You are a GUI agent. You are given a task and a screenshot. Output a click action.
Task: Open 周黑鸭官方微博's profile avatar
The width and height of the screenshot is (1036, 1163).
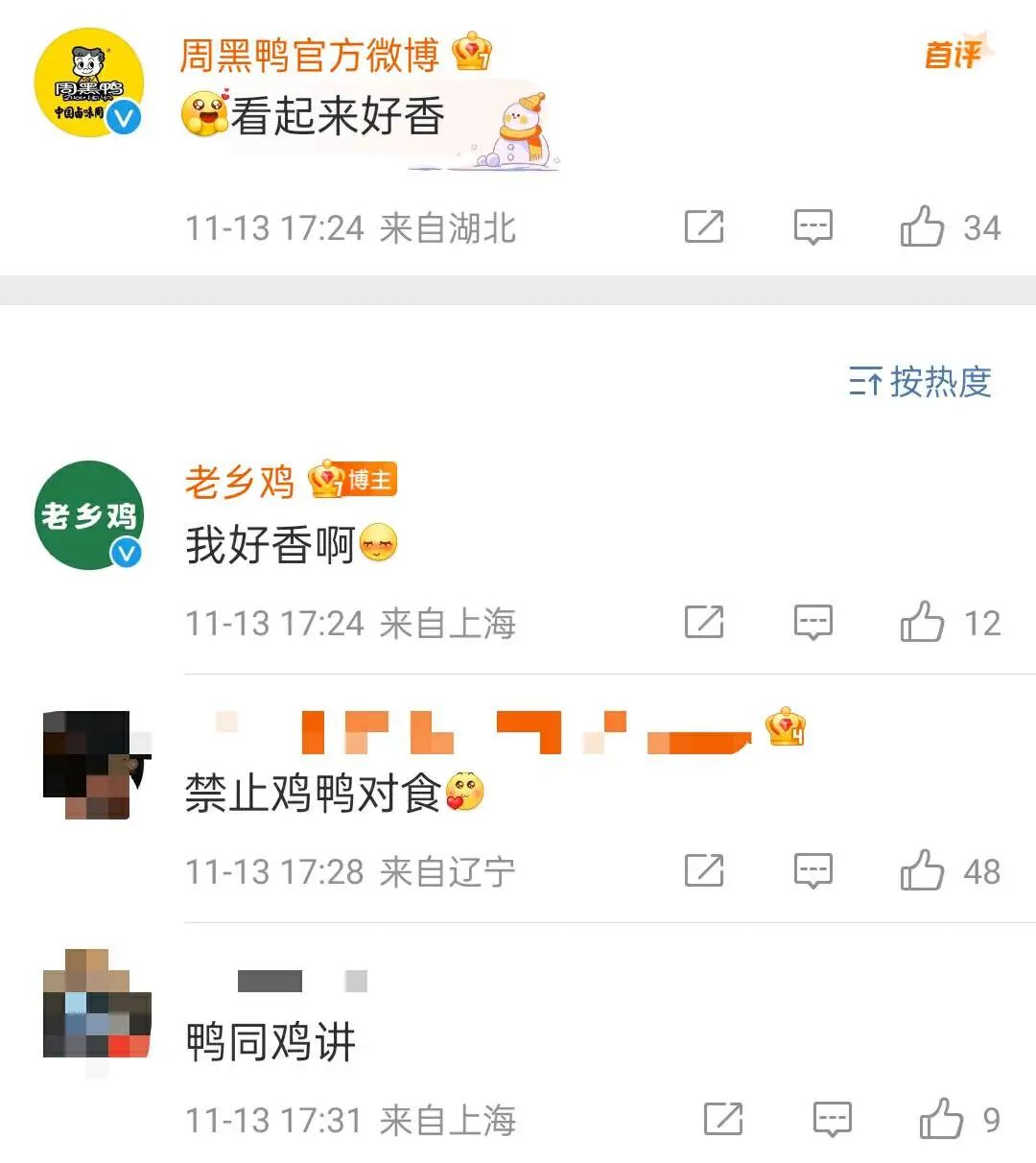[x=89, y=83]
